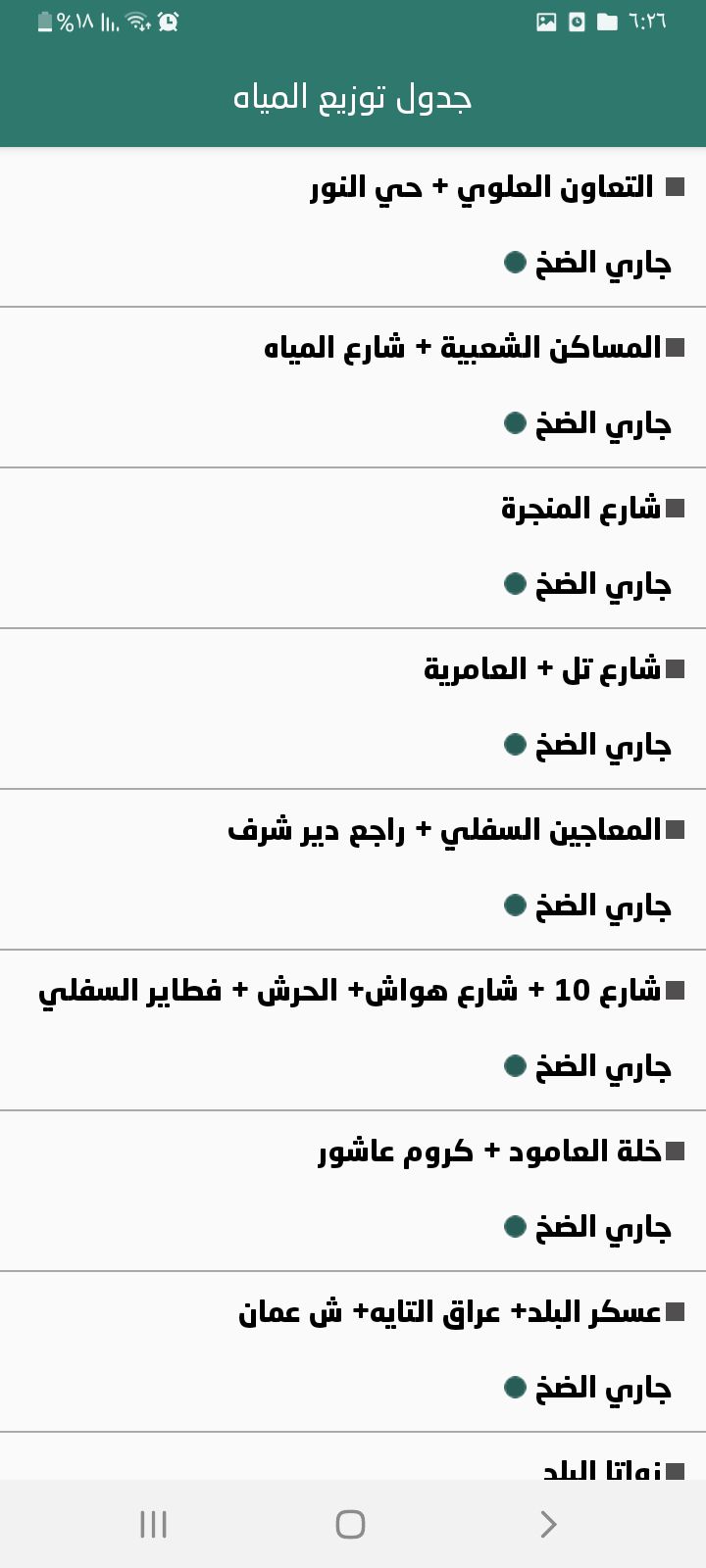The image size is (706, 1568).
Task: Tap the شارع تل + العامرية entry
Action: pos(541,669)
